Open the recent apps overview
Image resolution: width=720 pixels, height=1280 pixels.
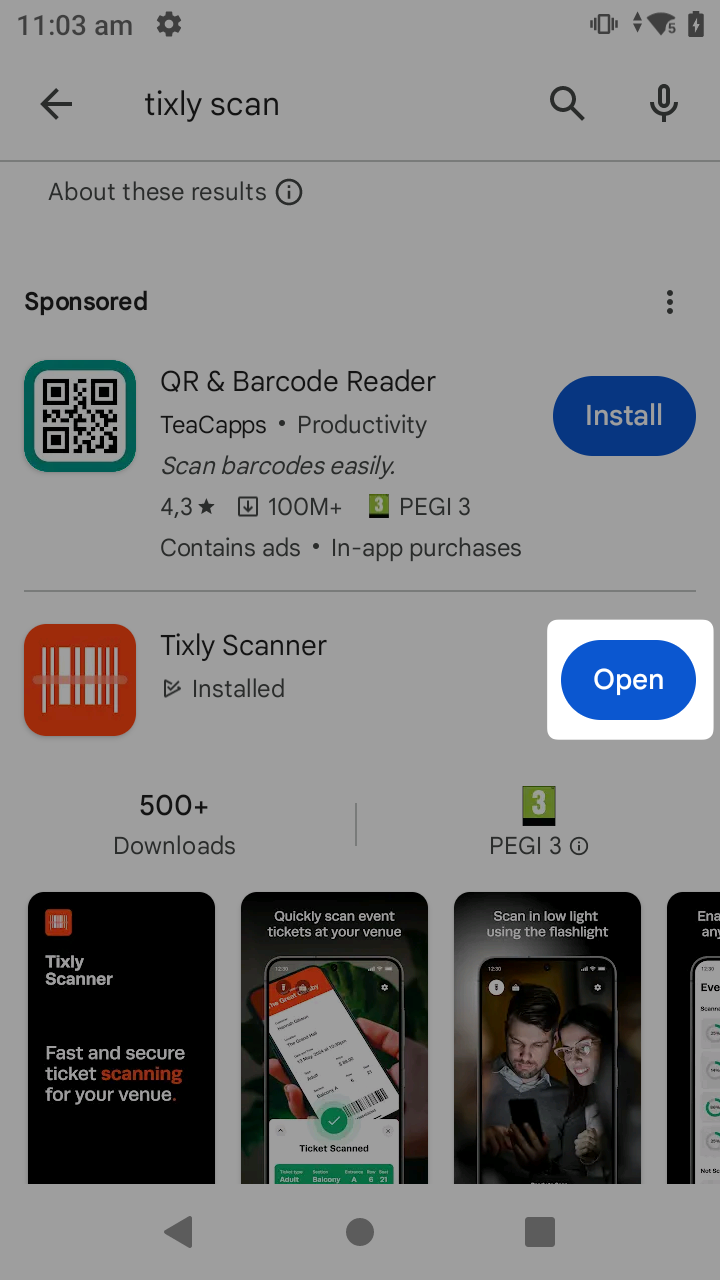[540, 1232]
